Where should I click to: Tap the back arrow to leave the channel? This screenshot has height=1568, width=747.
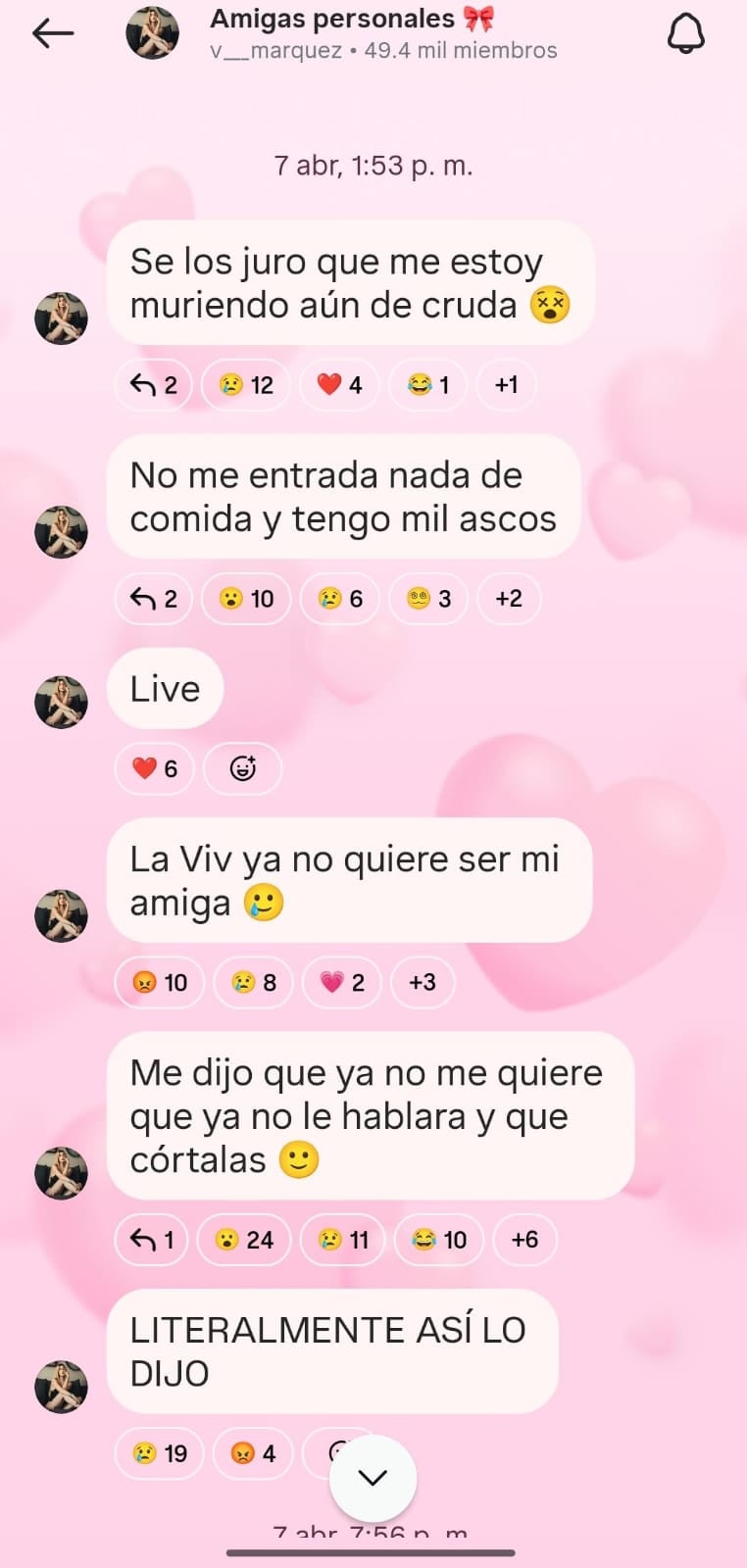coord(53,33)
